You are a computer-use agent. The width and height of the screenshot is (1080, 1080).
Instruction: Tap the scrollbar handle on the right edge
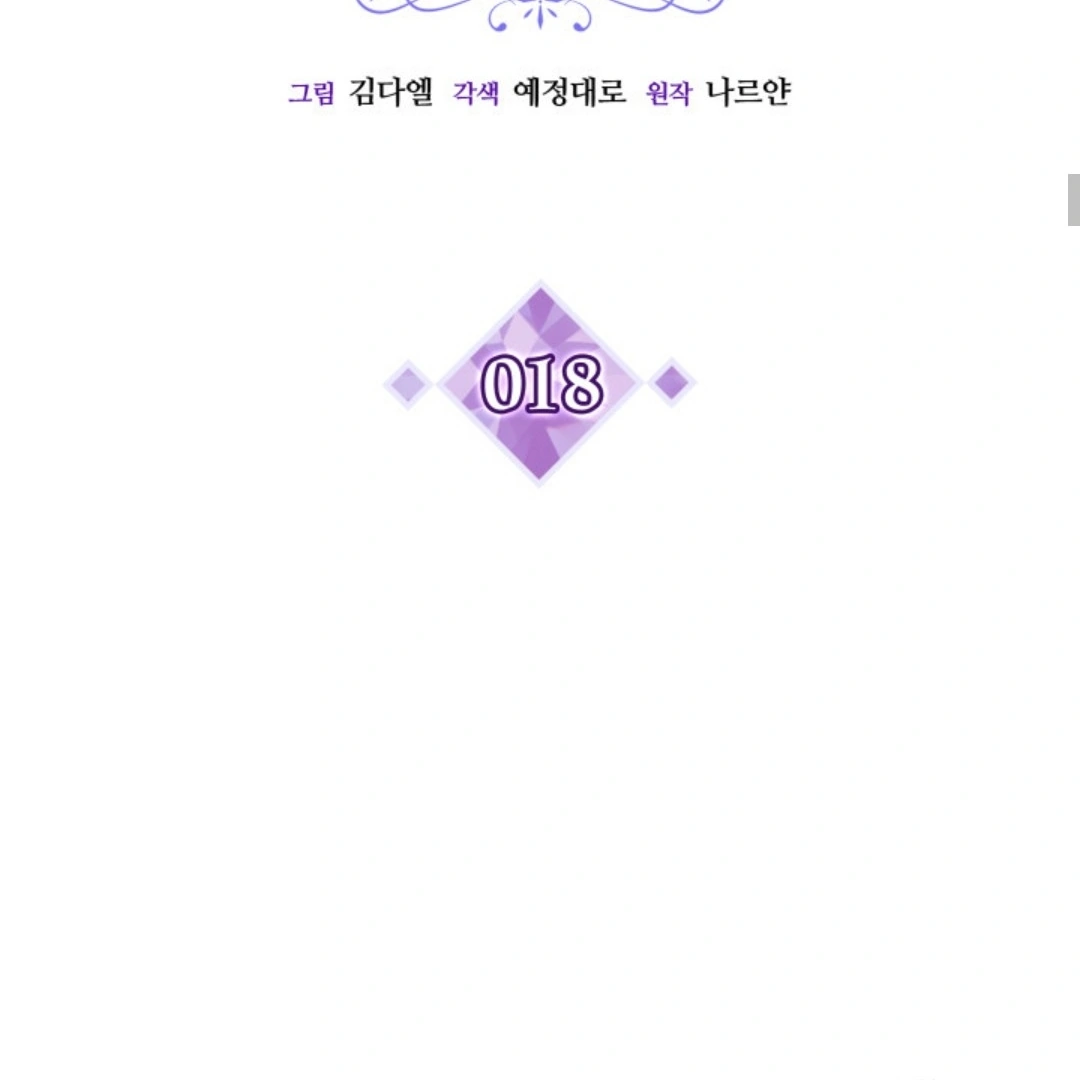[1073, 200]
